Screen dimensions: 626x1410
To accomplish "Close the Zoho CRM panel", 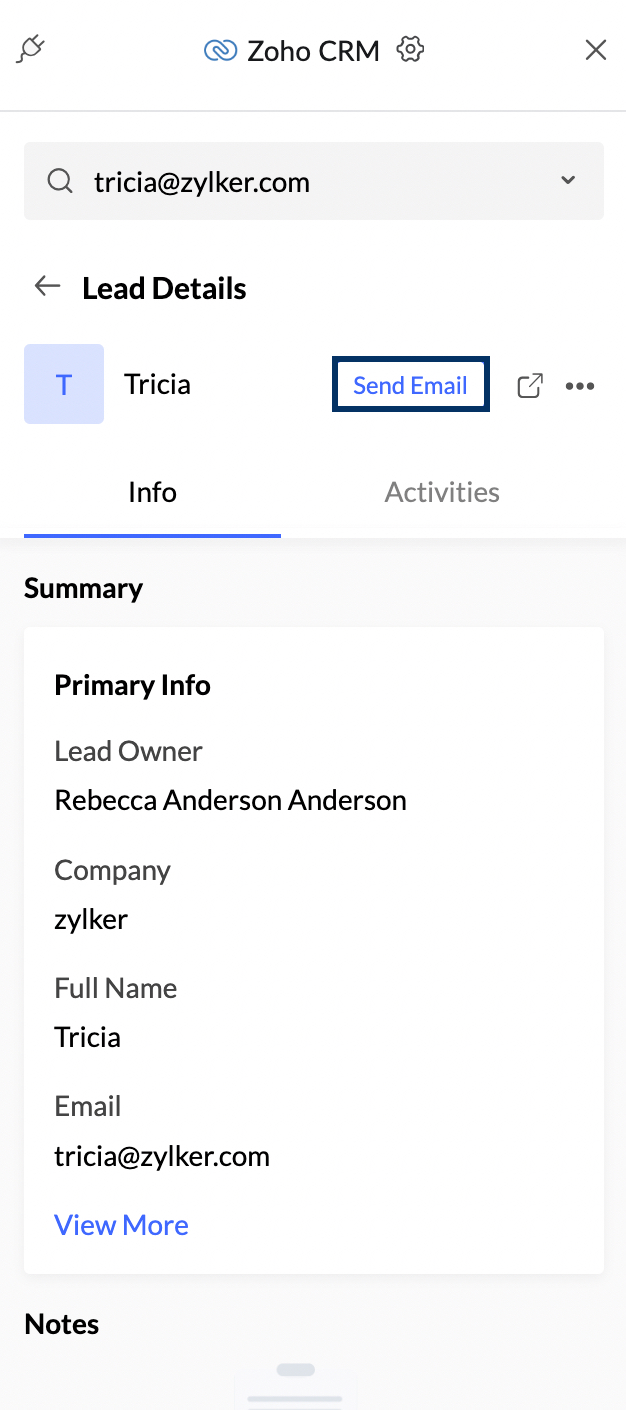I will coord(596,50).
